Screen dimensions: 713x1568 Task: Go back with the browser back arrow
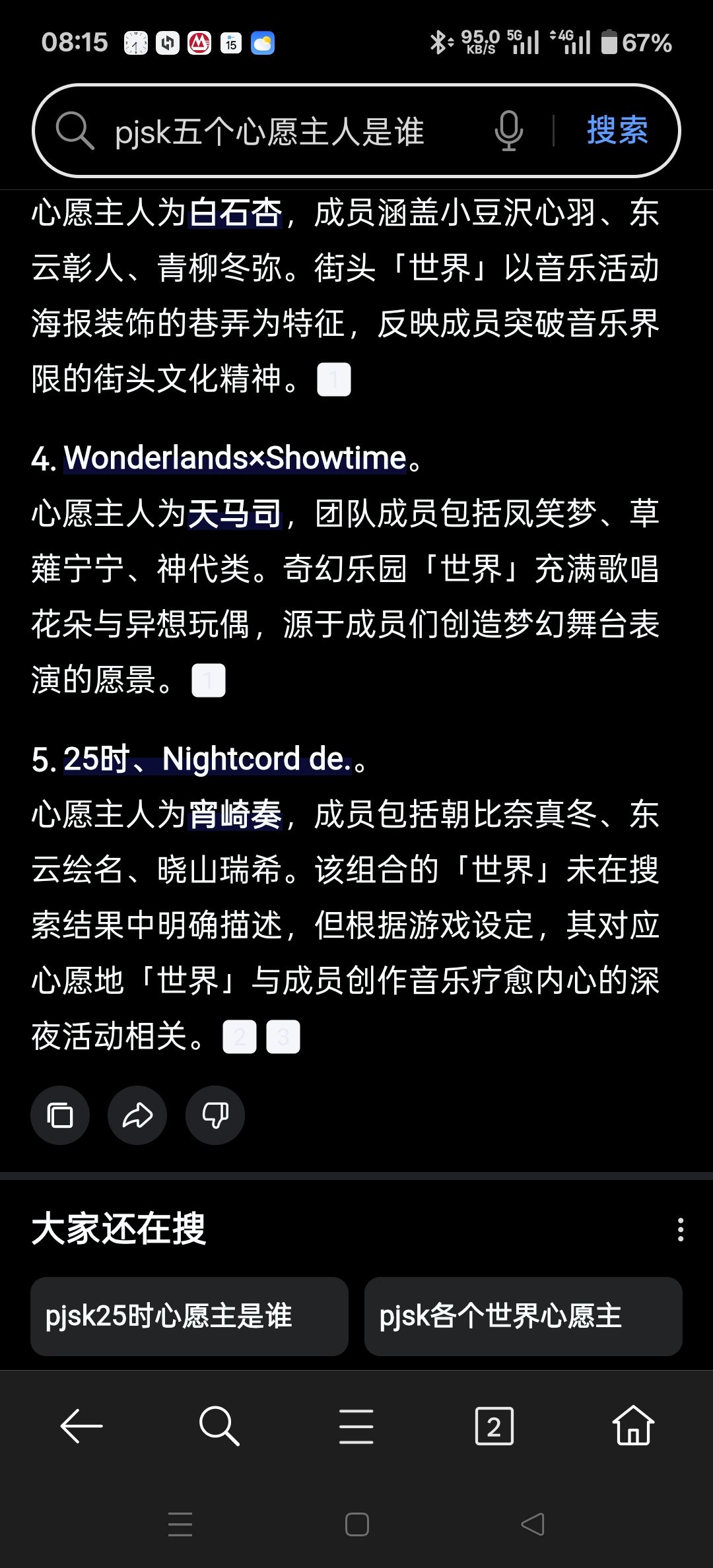click(81, 1426)
